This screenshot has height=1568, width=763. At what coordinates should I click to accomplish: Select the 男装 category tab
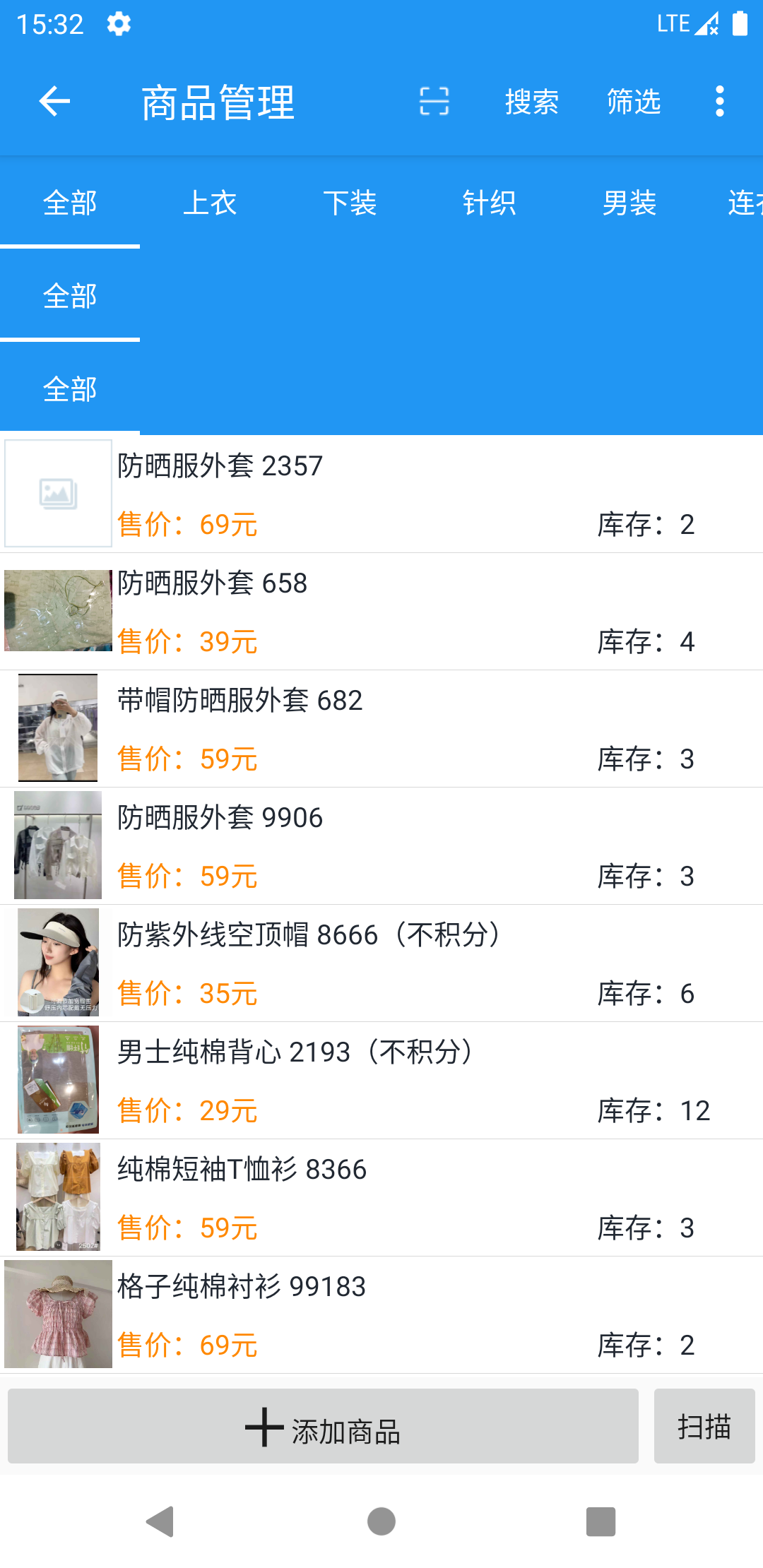pyautogui.click(x=629, y=203)
